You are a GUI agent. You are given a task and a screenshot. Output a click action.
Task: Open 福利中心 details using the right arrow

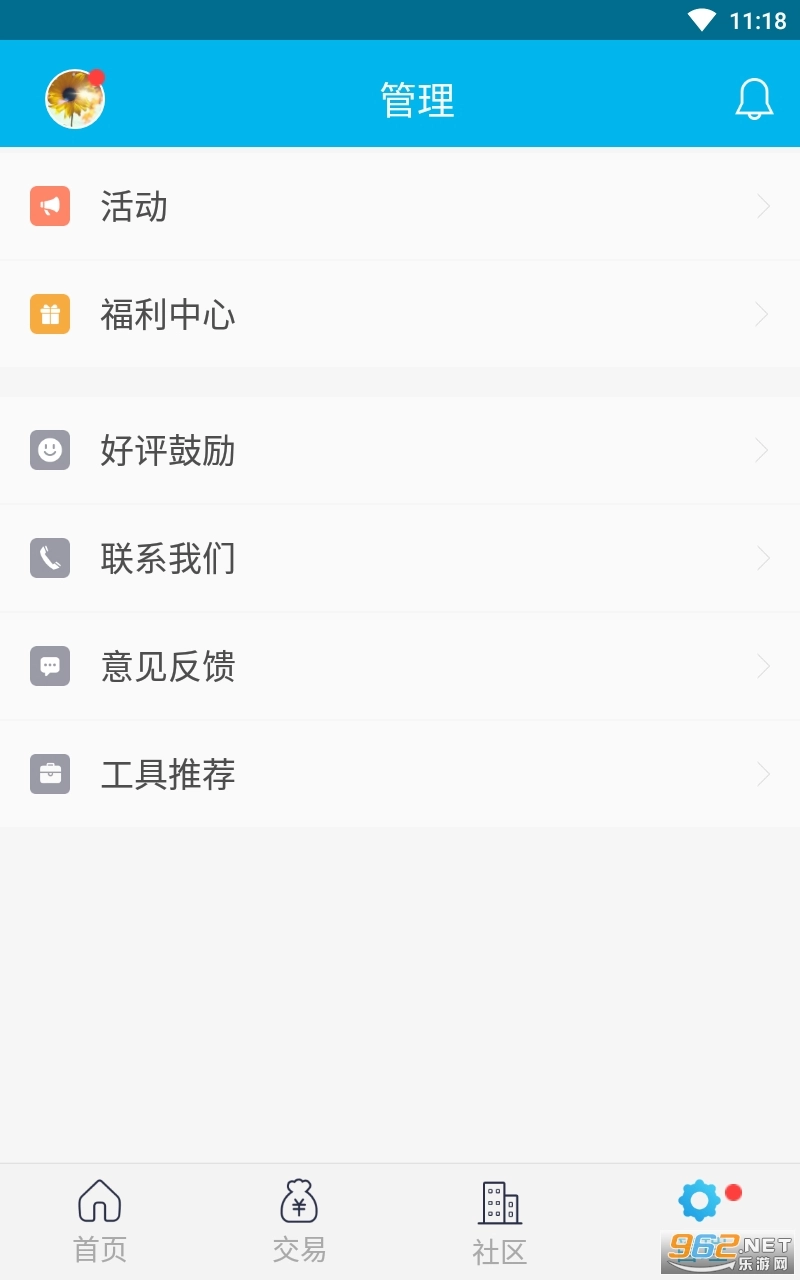click(x=761, y=314)
